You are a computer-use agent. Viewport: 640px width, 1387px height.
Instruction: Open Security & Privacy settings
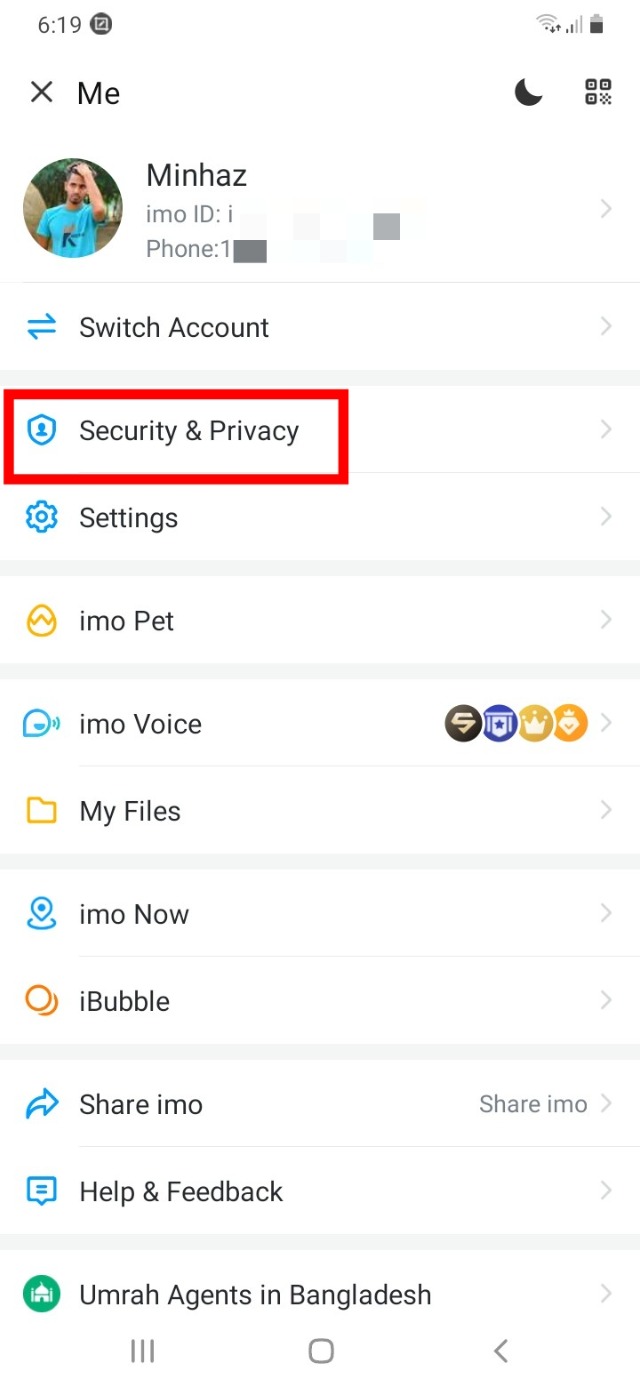tap(320, 431)
